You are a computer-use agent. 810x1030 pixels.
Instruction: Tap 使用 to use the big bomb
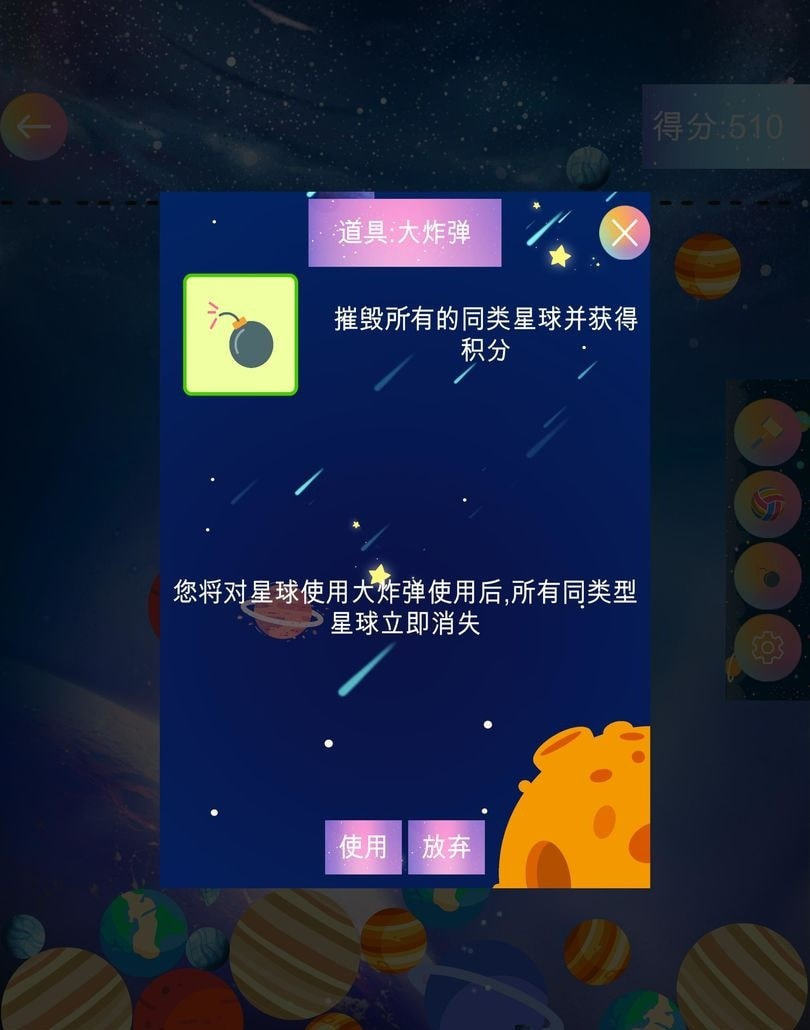(x=363, y=847)
